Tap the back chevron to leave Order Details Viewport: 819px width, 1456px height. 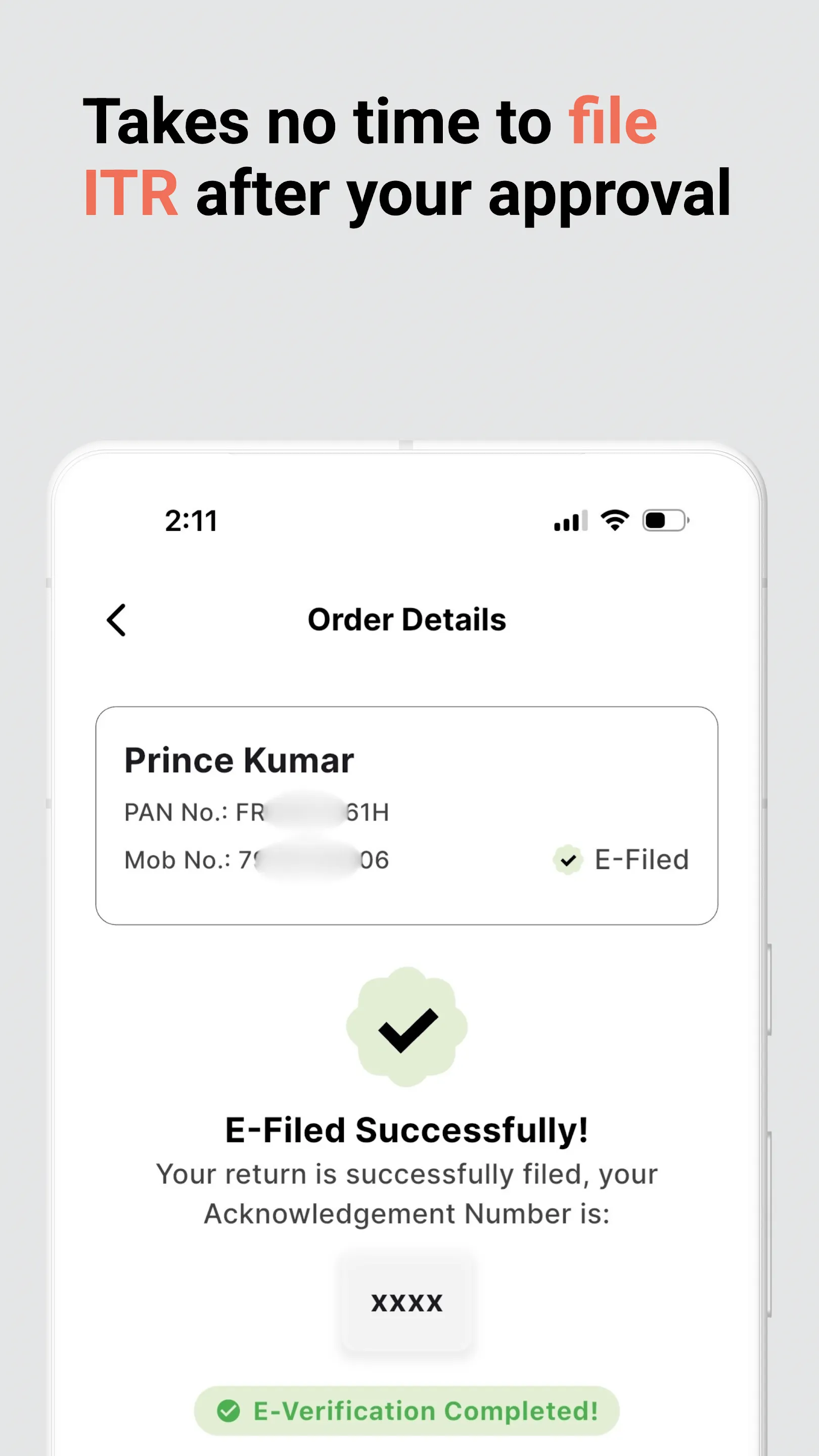point(116,619)
